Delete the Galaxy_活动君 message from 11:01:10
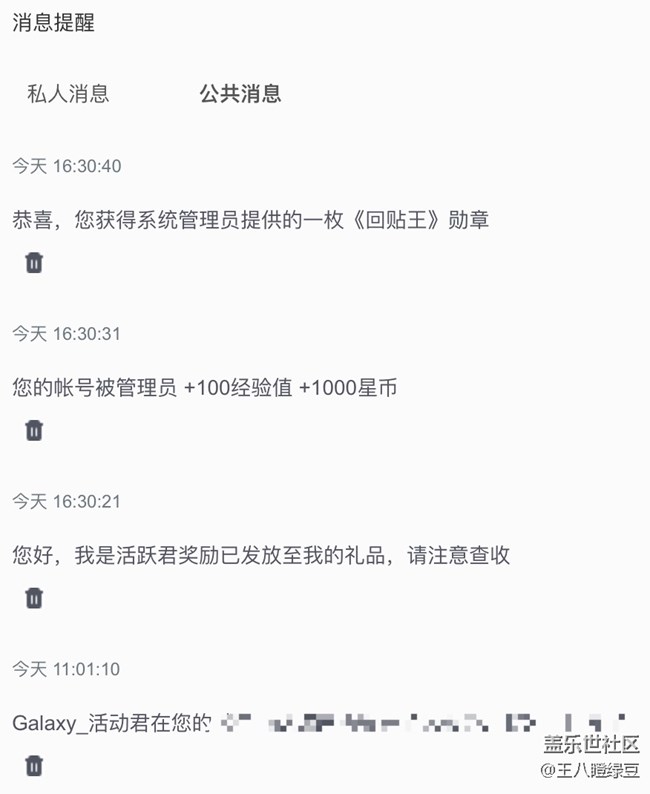The width and height of the screenshot is (650, 794). (x=34, y=766)
